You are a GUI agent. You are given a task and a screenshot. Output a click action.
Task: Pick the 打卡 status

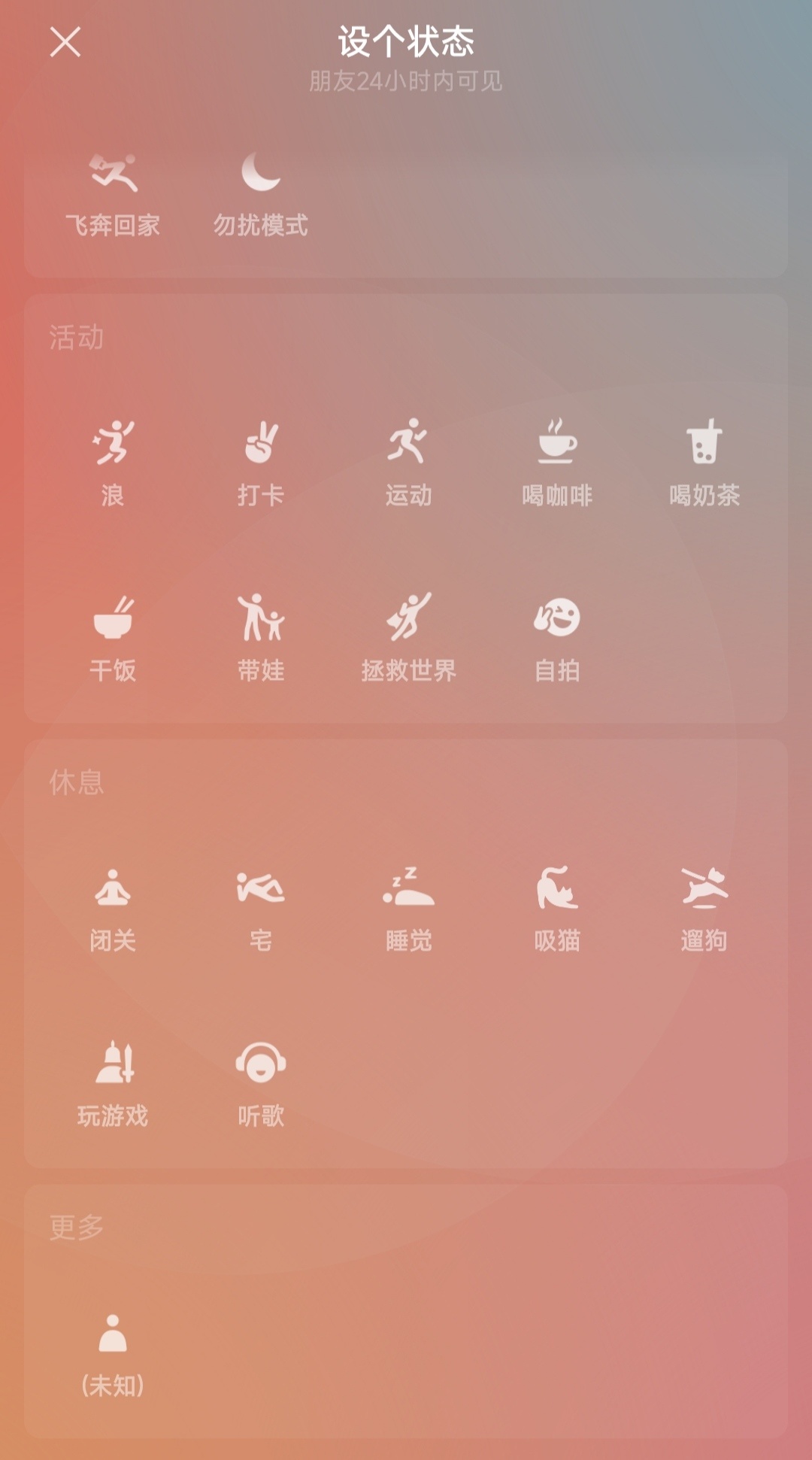click(x=261, y=463)
